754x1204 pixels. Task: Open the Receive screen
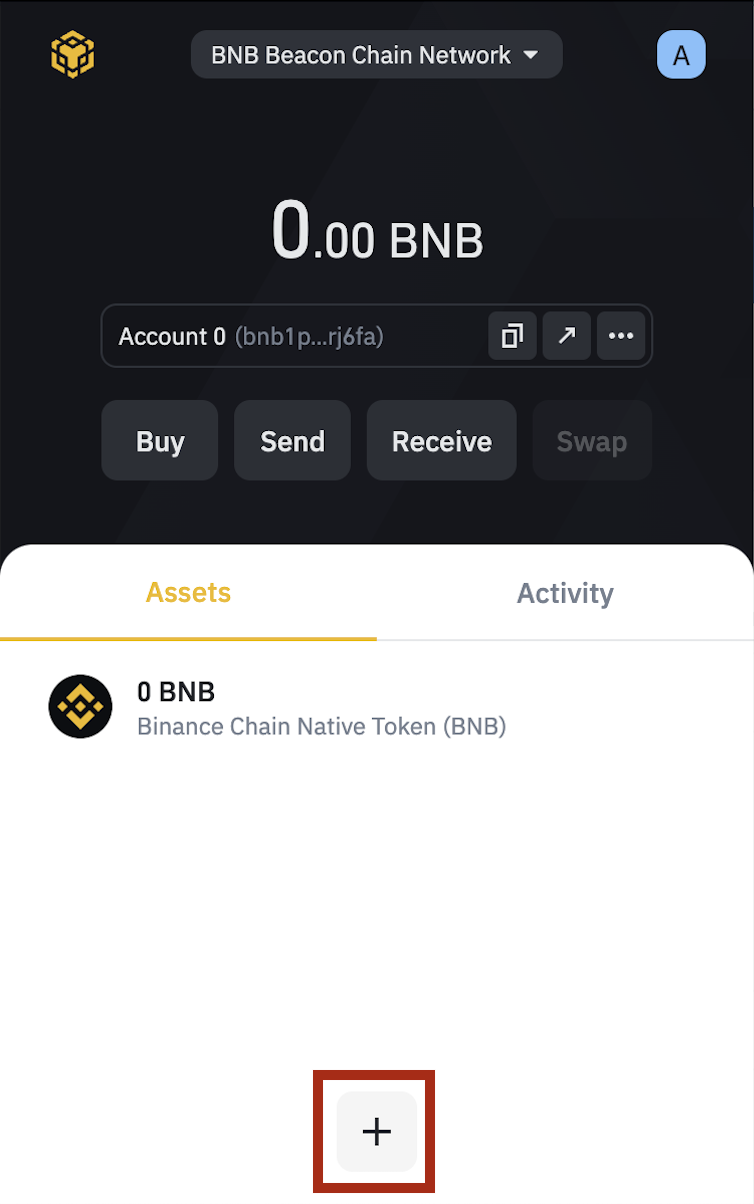tap(441, 441)
